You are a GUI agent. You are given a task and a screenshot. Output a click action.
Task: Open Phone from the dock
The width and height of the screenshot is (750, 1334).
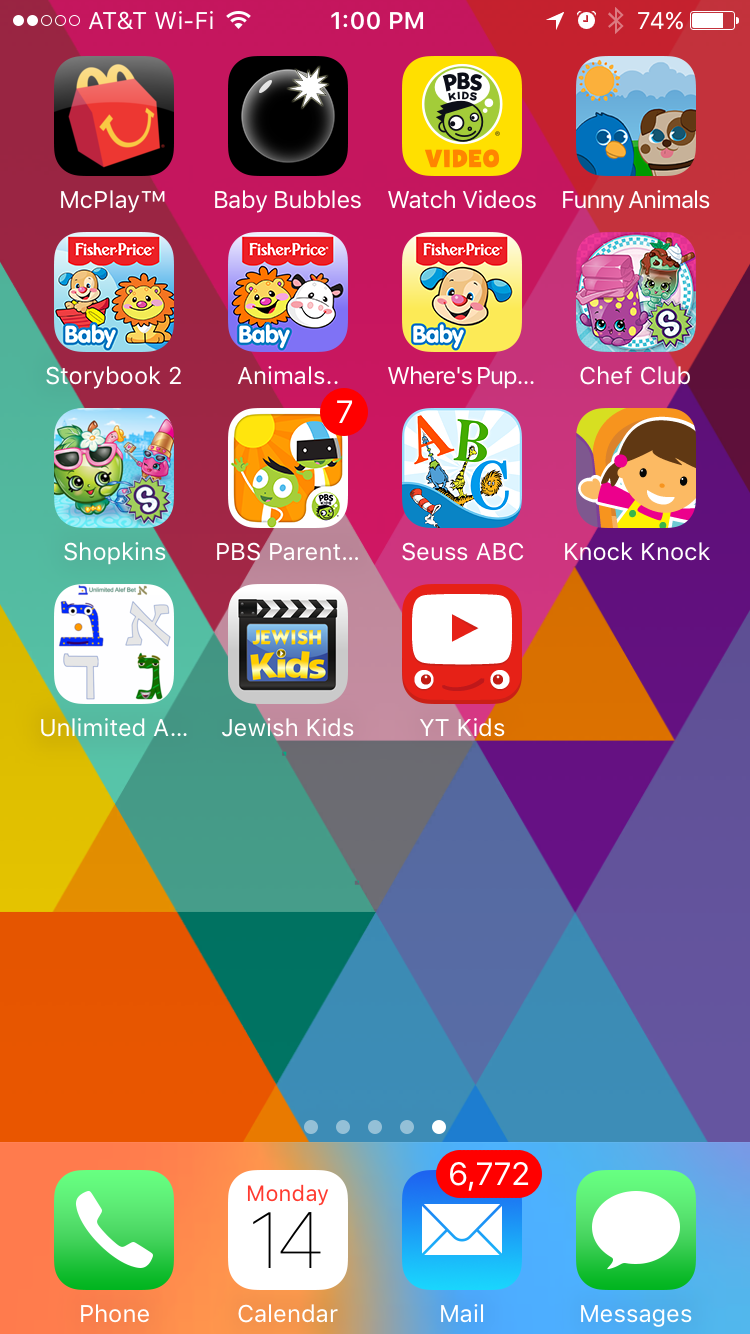(x=114, y=1230)
